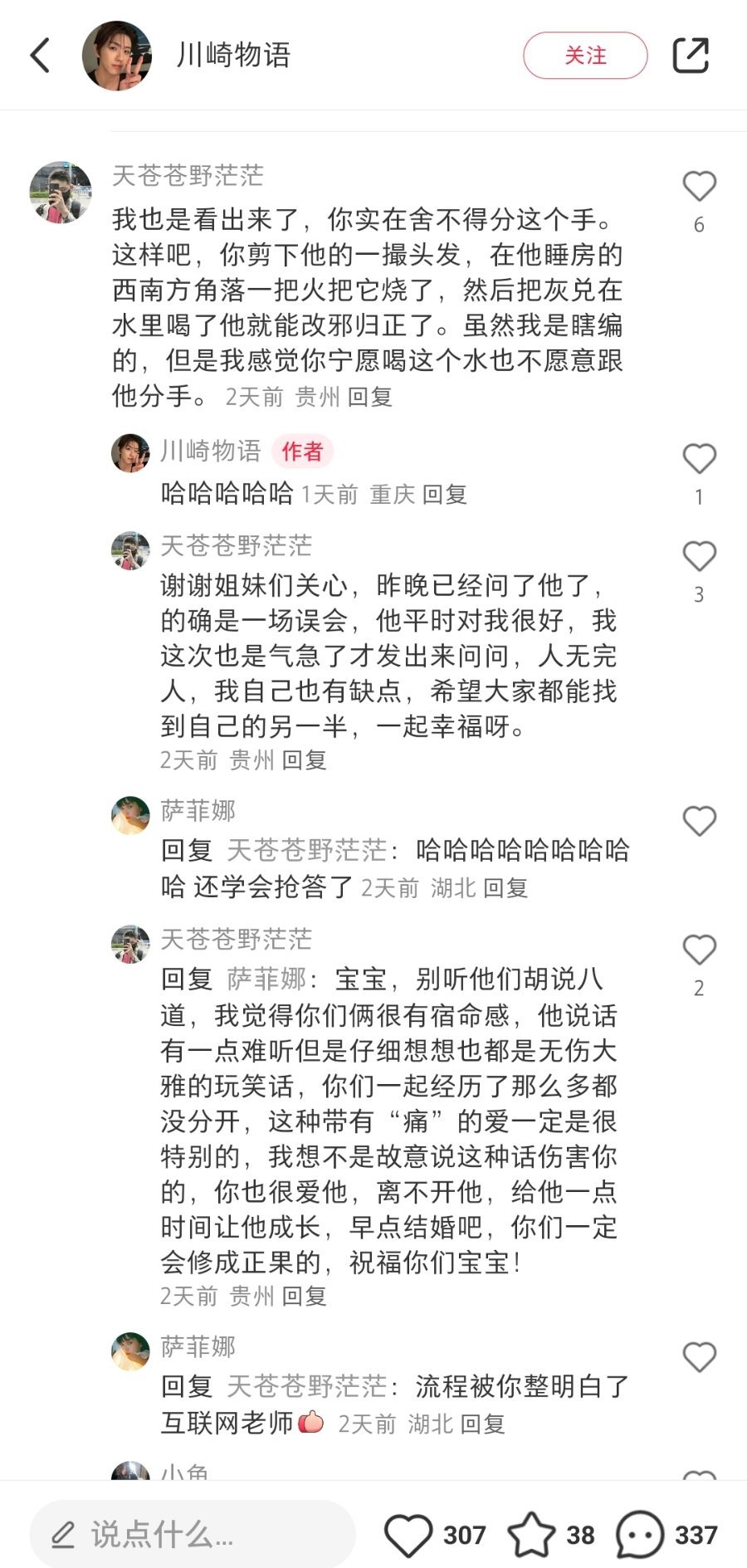Open 川崎物语's profile from the header avatar
Viewport: 747px width, 1568px height.
click(x=117, y=56)
